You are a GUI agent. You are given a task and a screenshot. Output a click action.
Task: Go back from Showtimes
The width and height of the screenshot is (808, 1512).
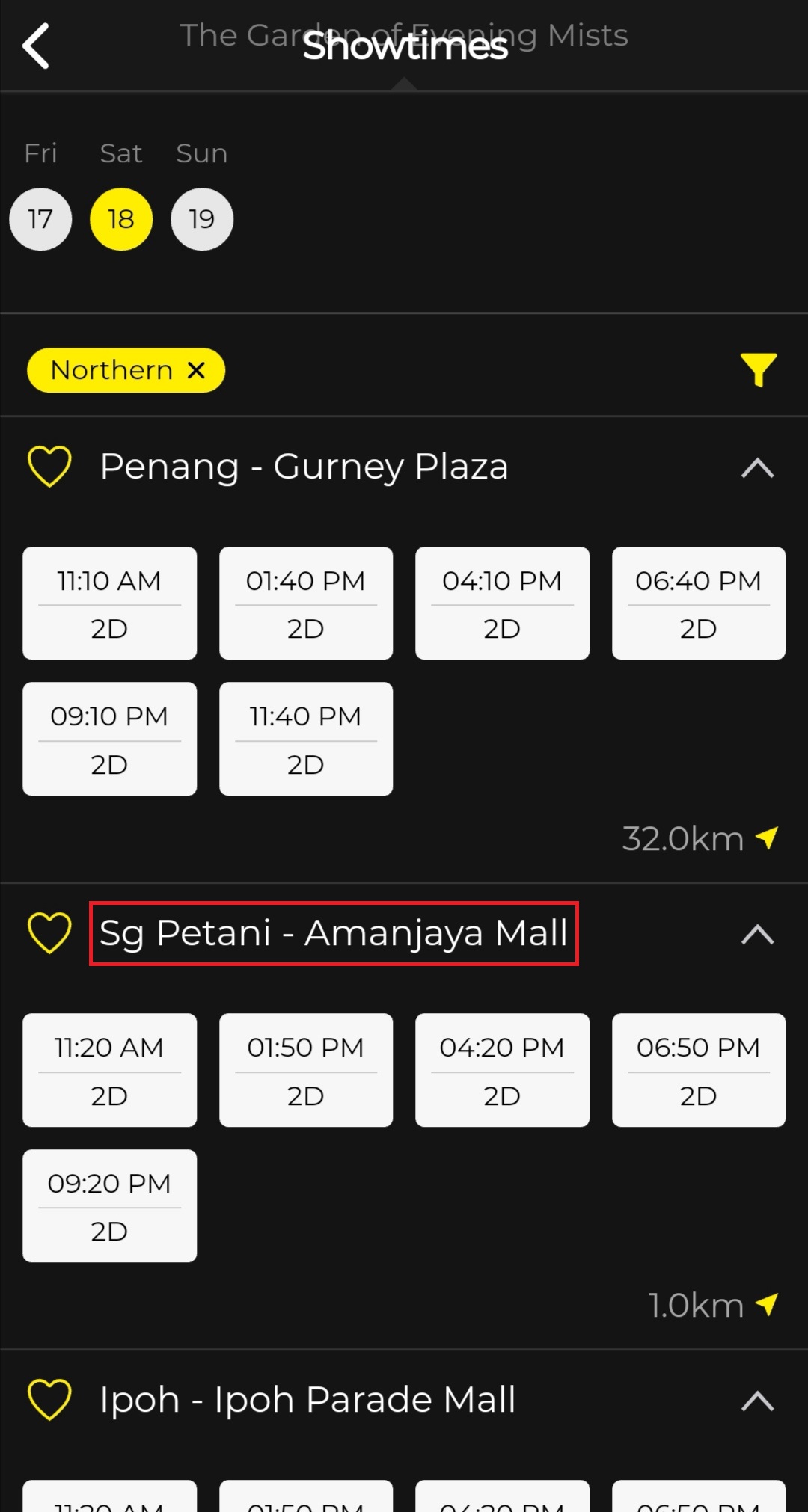pyautogui.click(x=36, y=46)
